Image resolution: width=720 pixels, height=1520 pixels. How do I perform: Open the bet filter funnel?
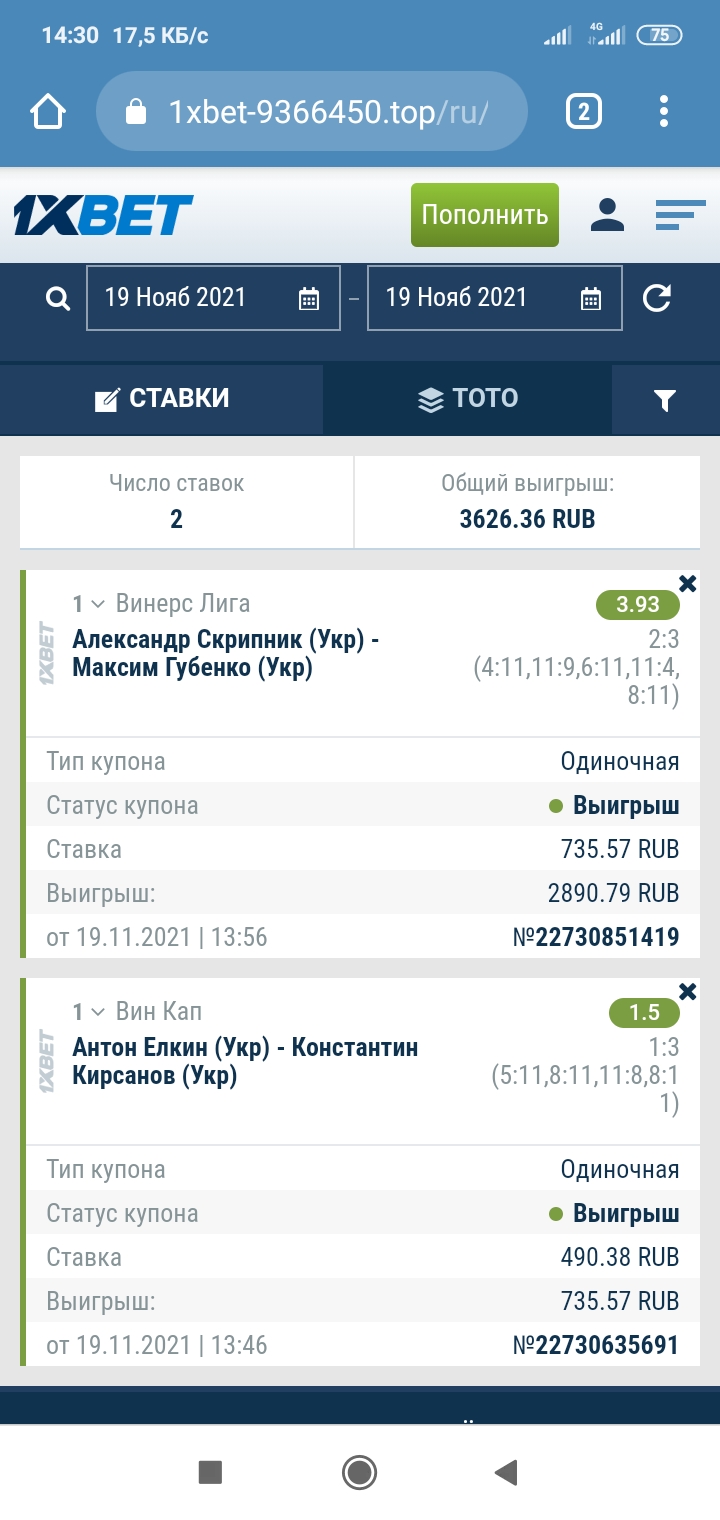[665, 400]
